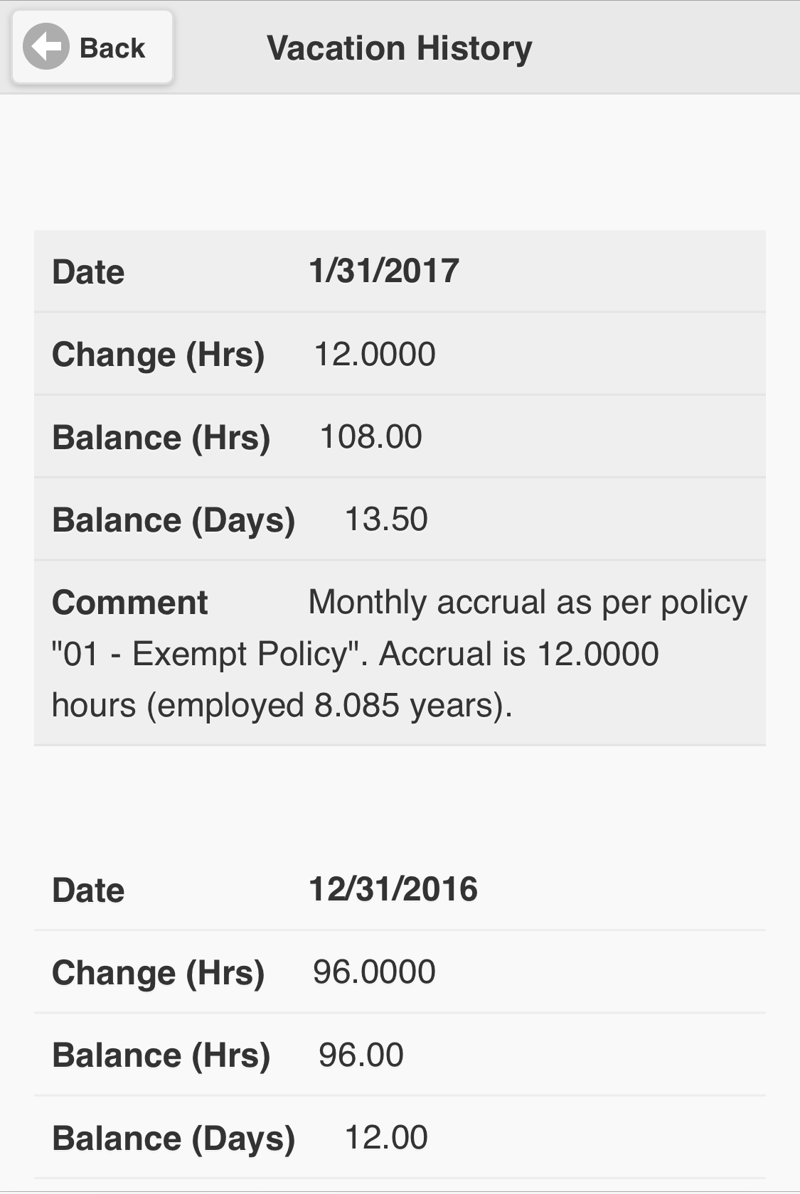Viewport: 800px width, 1194px height.
Task: Select the Exempt Policy comment text
Action: tap(400, 653)
